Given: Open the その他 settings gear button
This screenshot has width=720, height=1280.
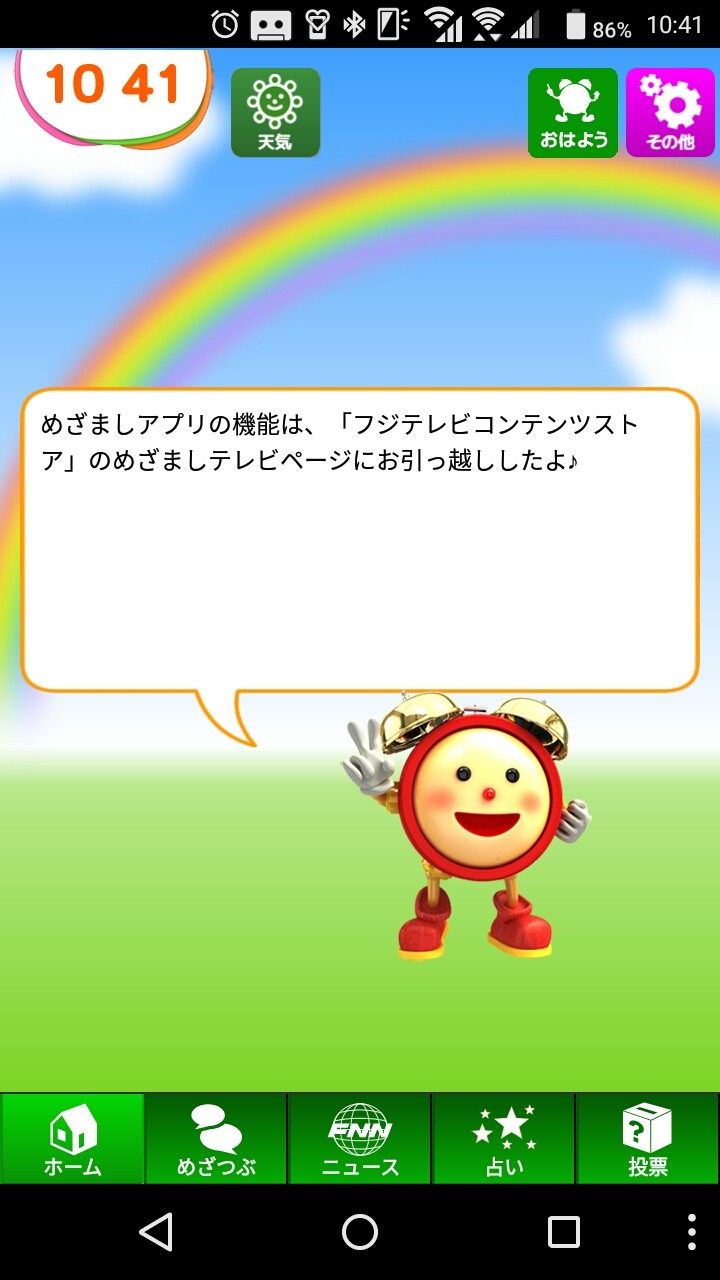Looking at the screenshot, I should pyautogui.click(x=670, y=113).
